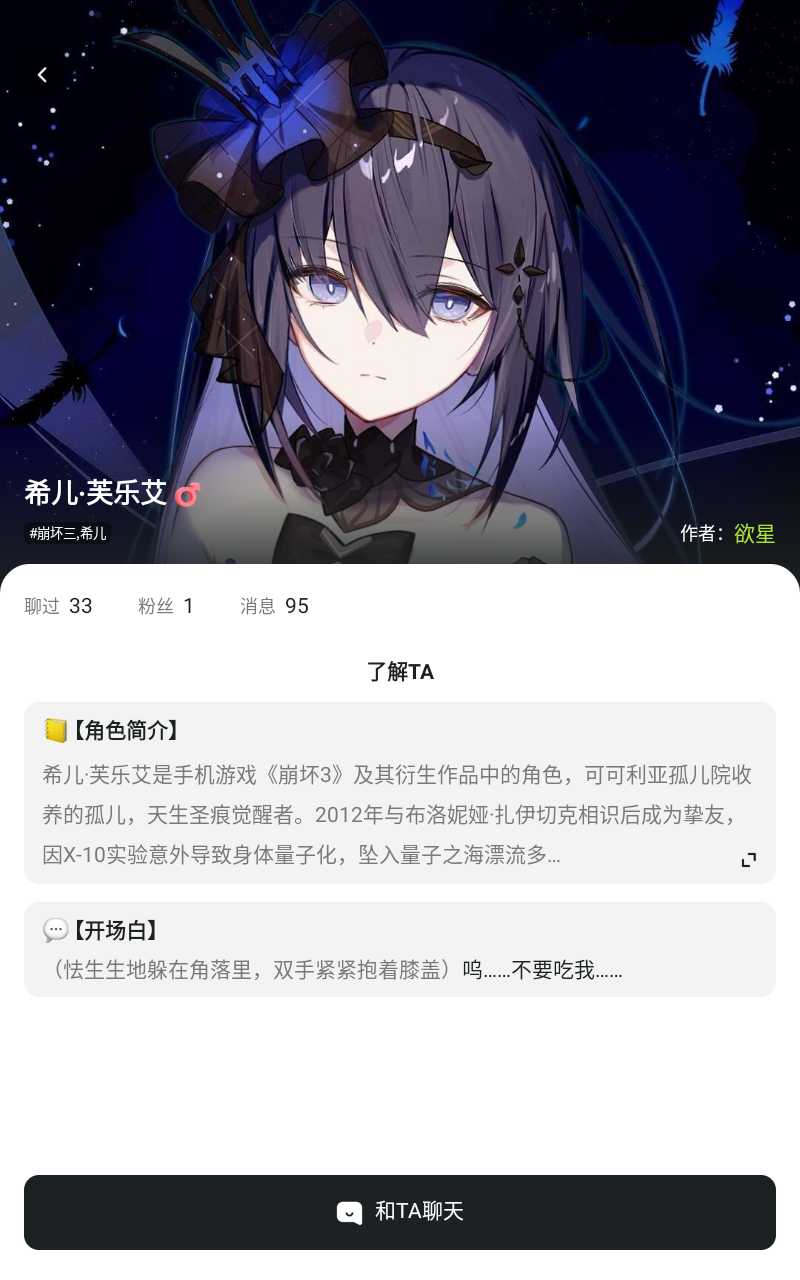The image size is (800, 1280).
Task: Expand the 角色简介 description
Action: [x=748, y=860]
